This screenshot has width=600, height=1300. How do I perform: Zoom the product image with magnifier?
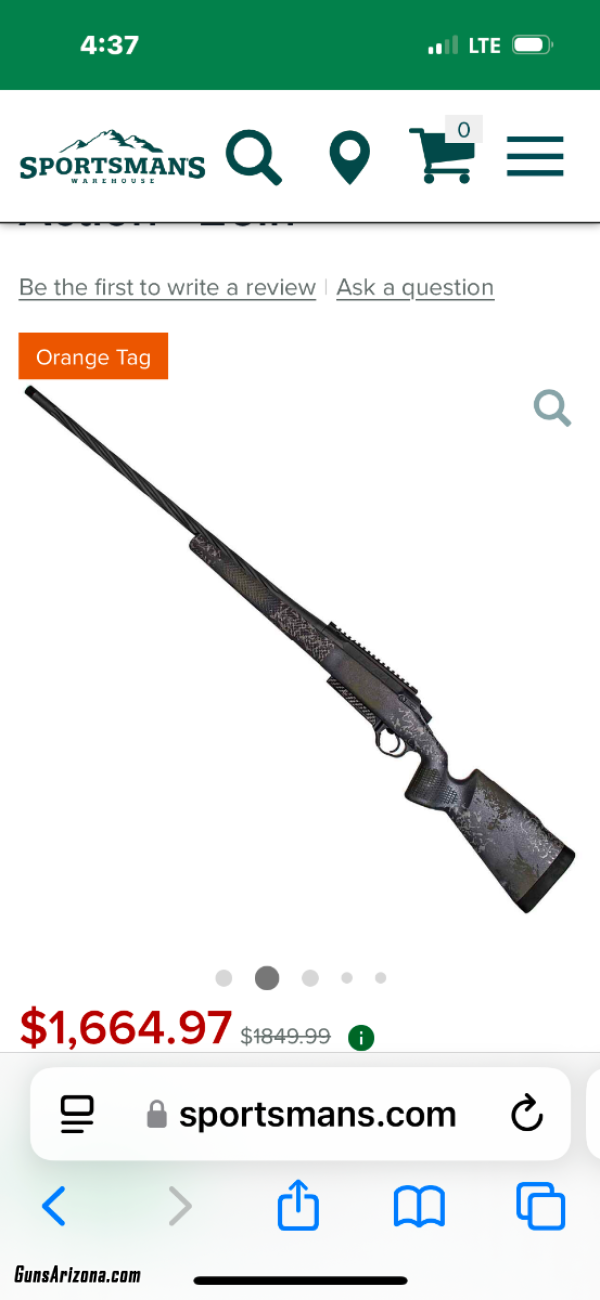[552, 408]
